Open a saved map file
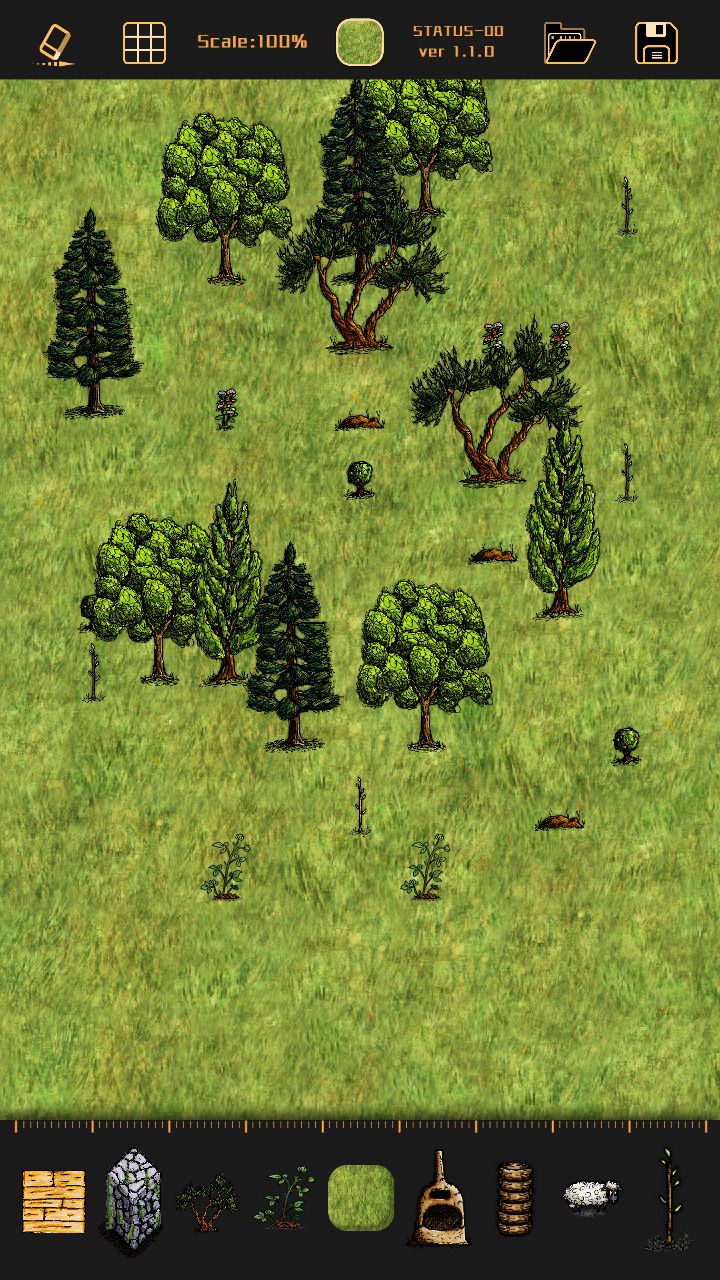The height and width of the screenshot is (1280, 720). point(569,43)
